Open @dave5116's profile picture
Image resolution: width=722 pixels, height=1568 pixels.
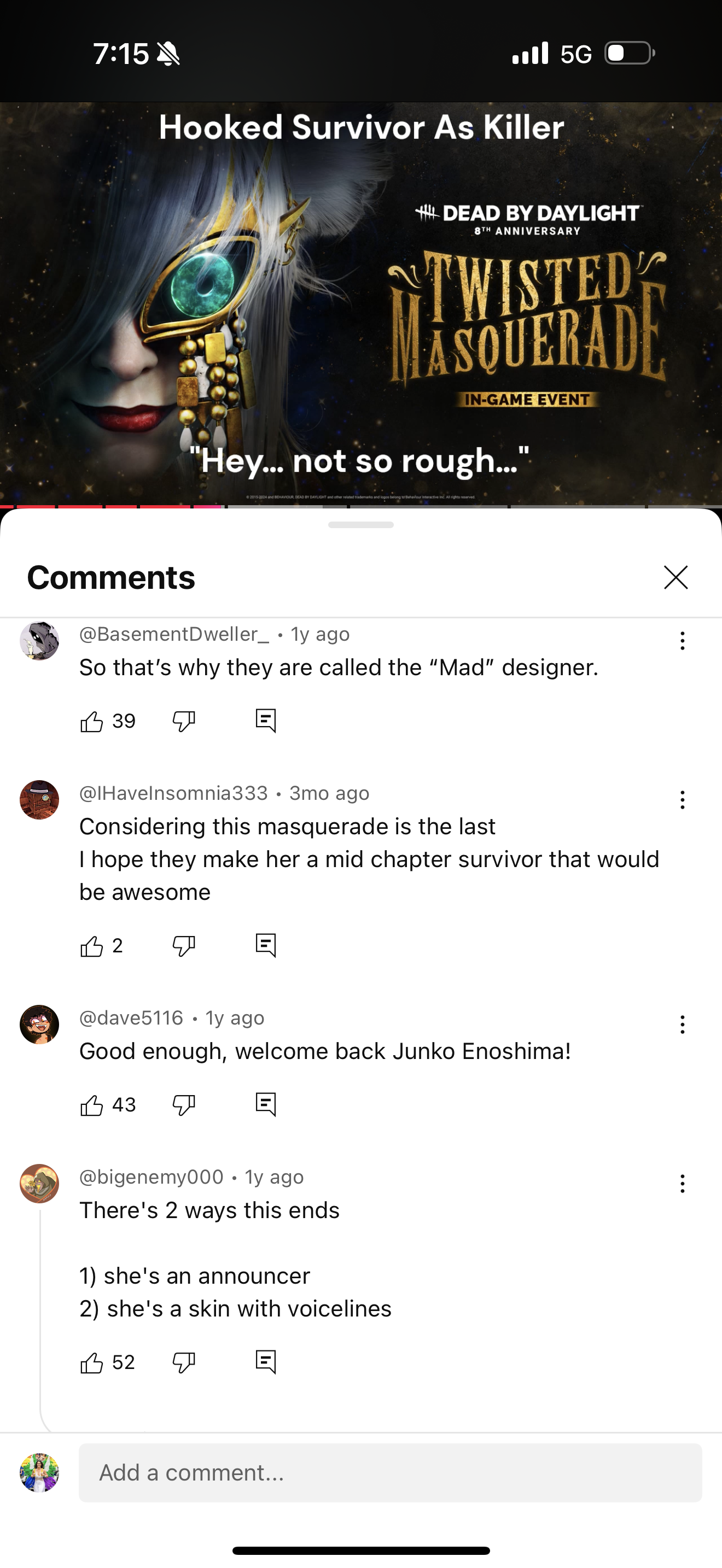[x=39, y=1026]
